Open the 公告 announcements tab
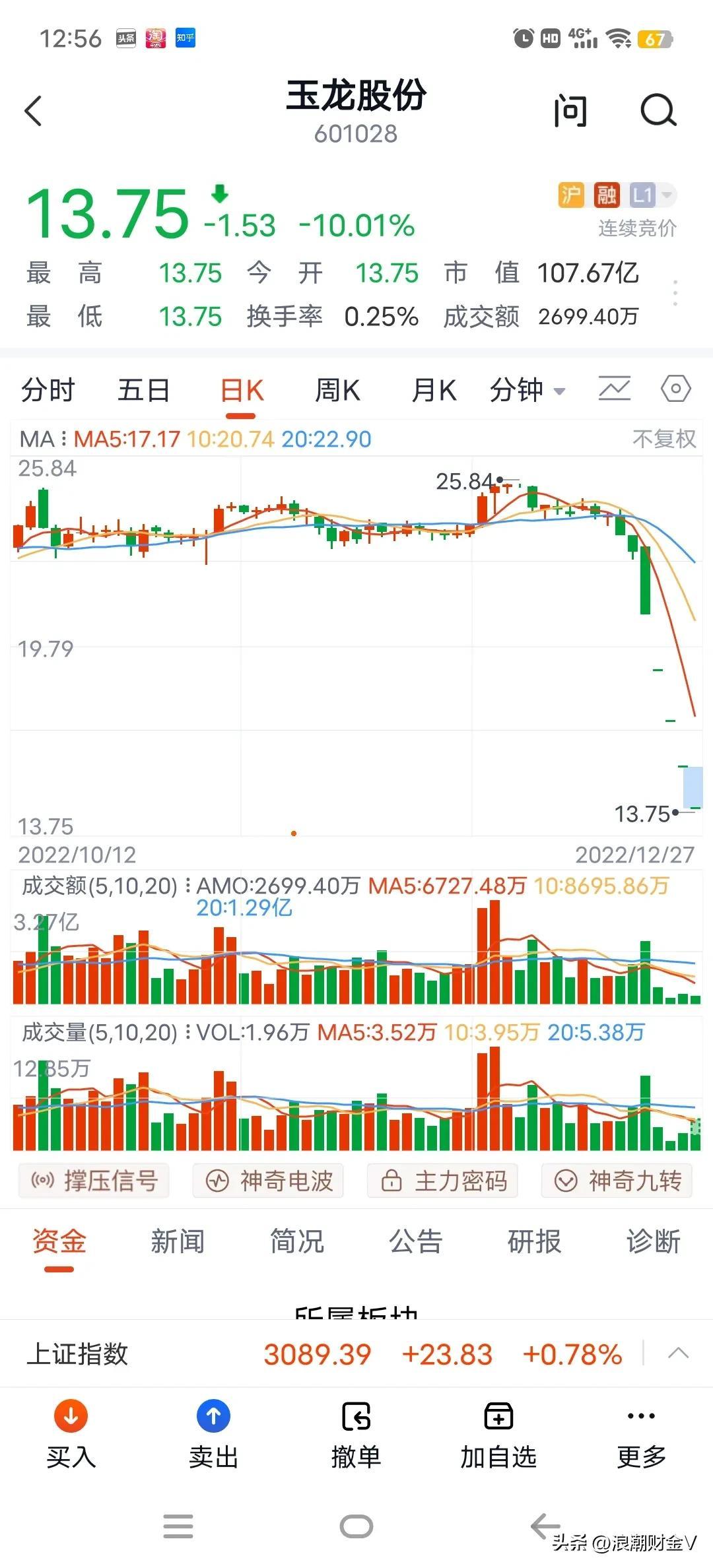 click(415, 1241)
